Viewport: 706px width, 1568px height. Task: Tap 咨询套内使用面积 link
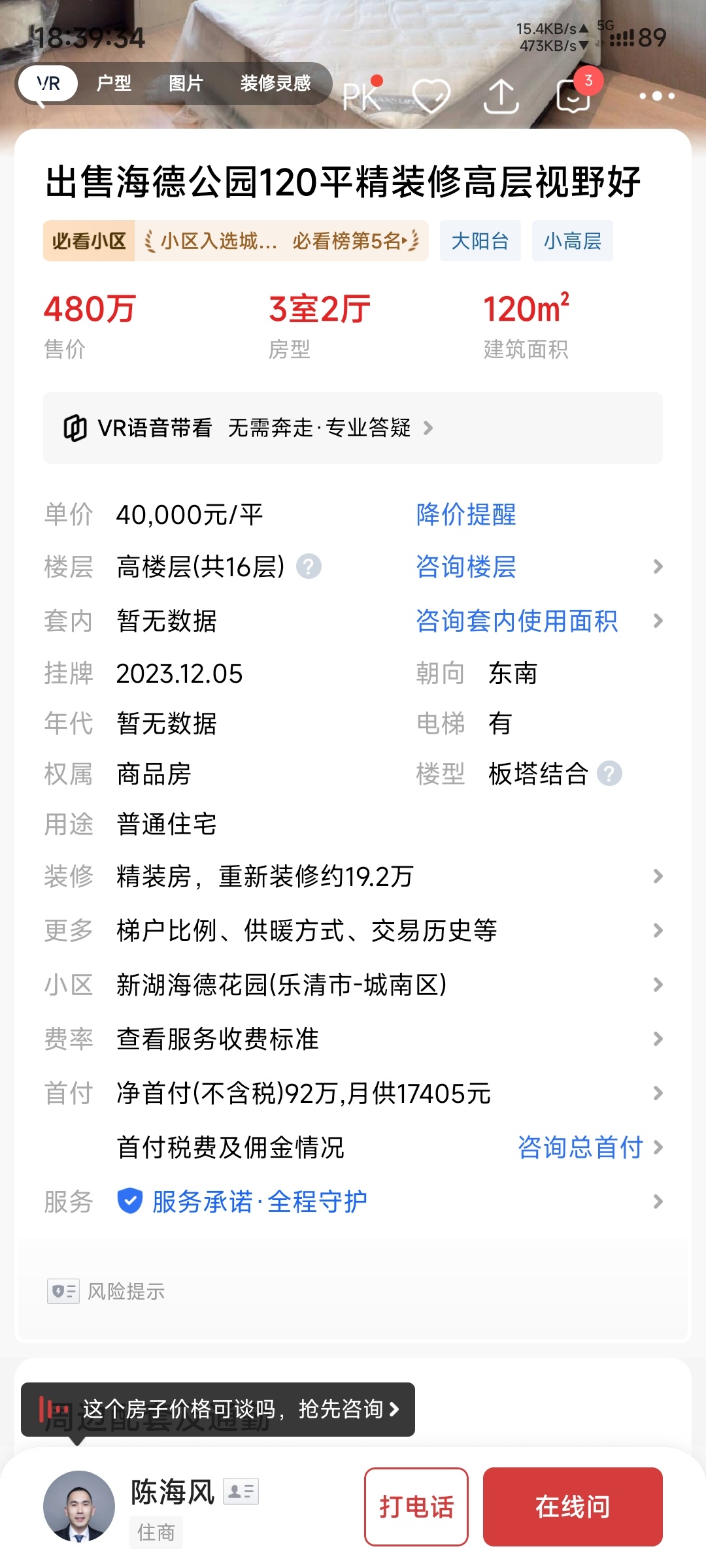pos(516,621)
